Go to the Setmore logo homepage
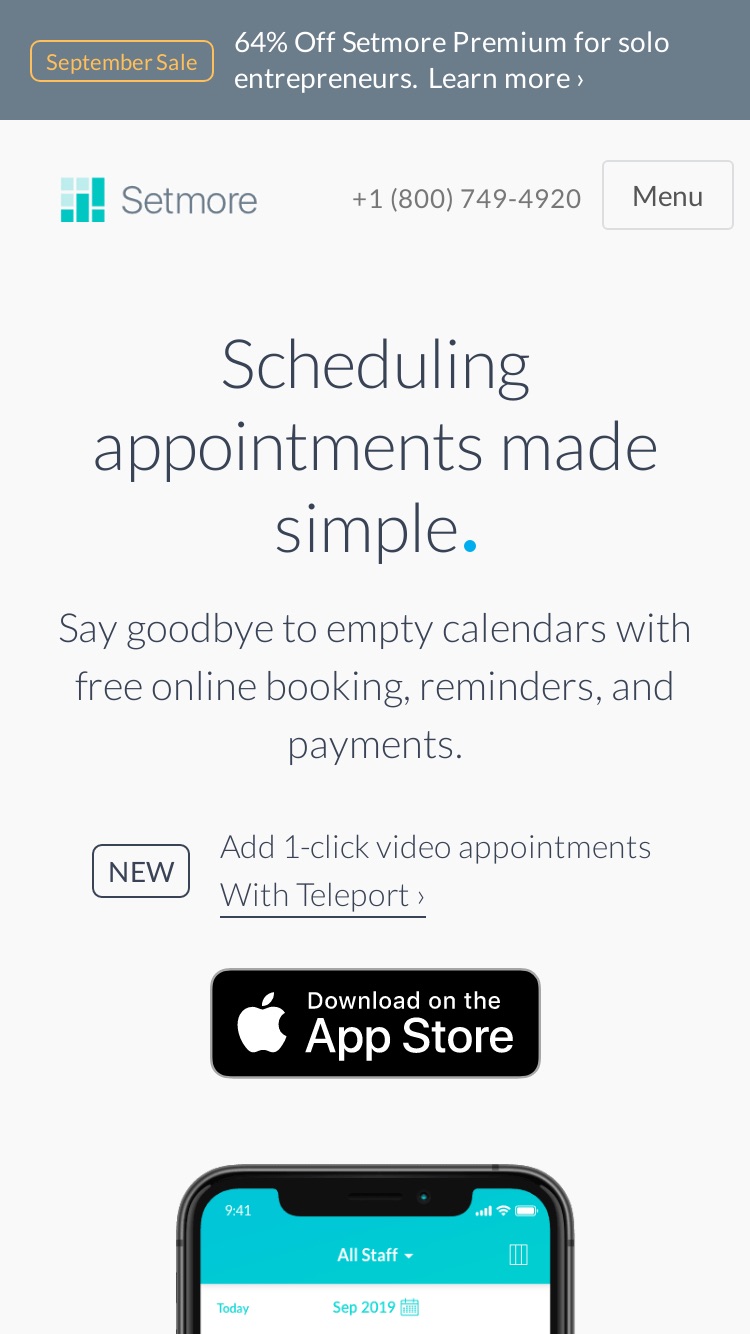 159,199
